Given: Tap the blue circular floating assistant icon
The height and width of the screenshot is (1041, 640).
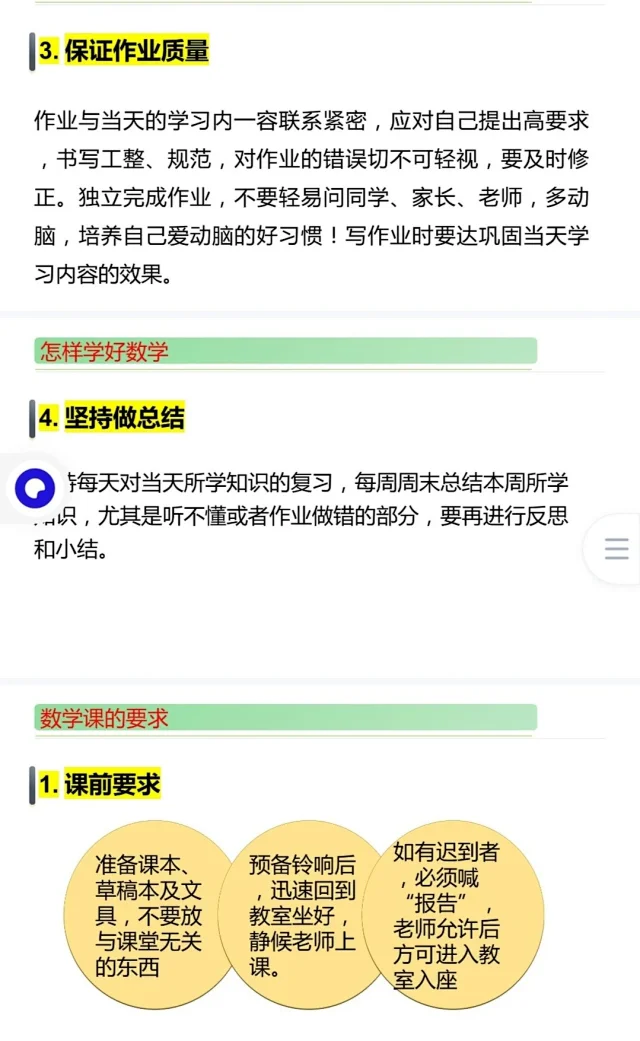Looking at the screenshot, I should coord(34,489).
